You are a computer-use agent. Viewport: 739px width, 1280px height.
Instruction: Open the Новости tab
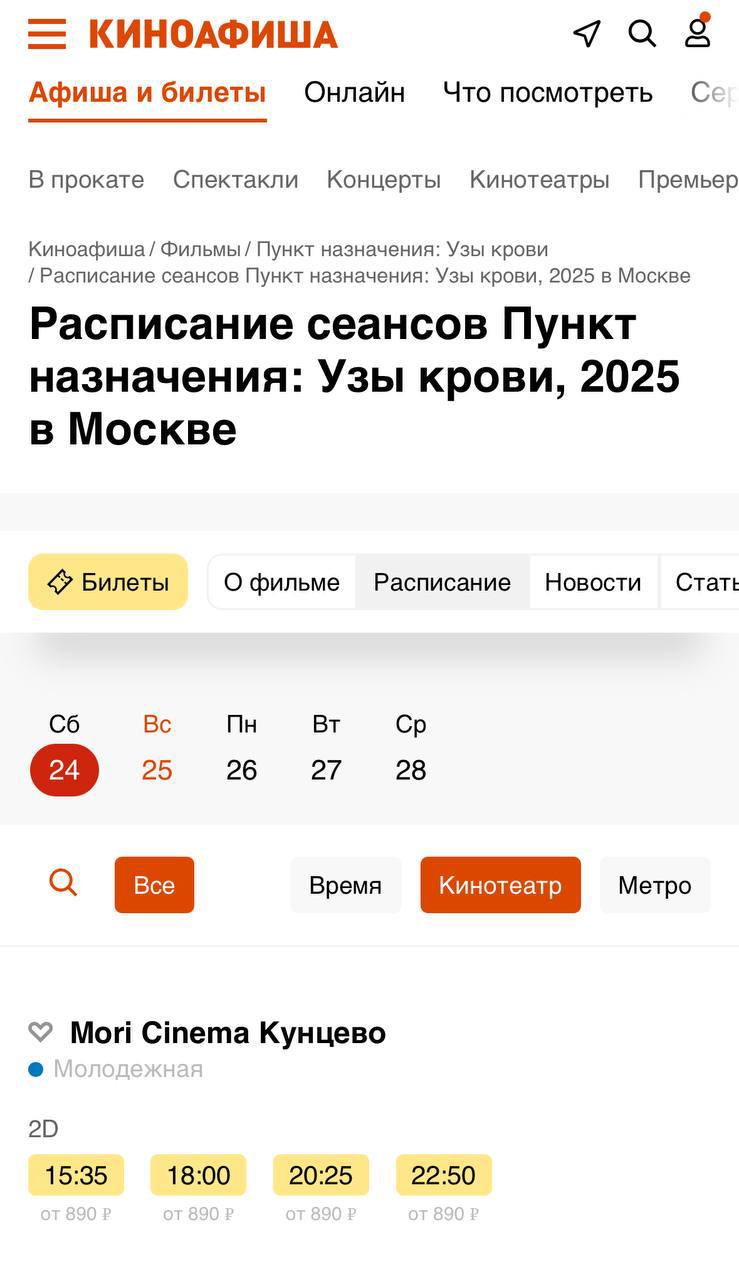(593, 582)
